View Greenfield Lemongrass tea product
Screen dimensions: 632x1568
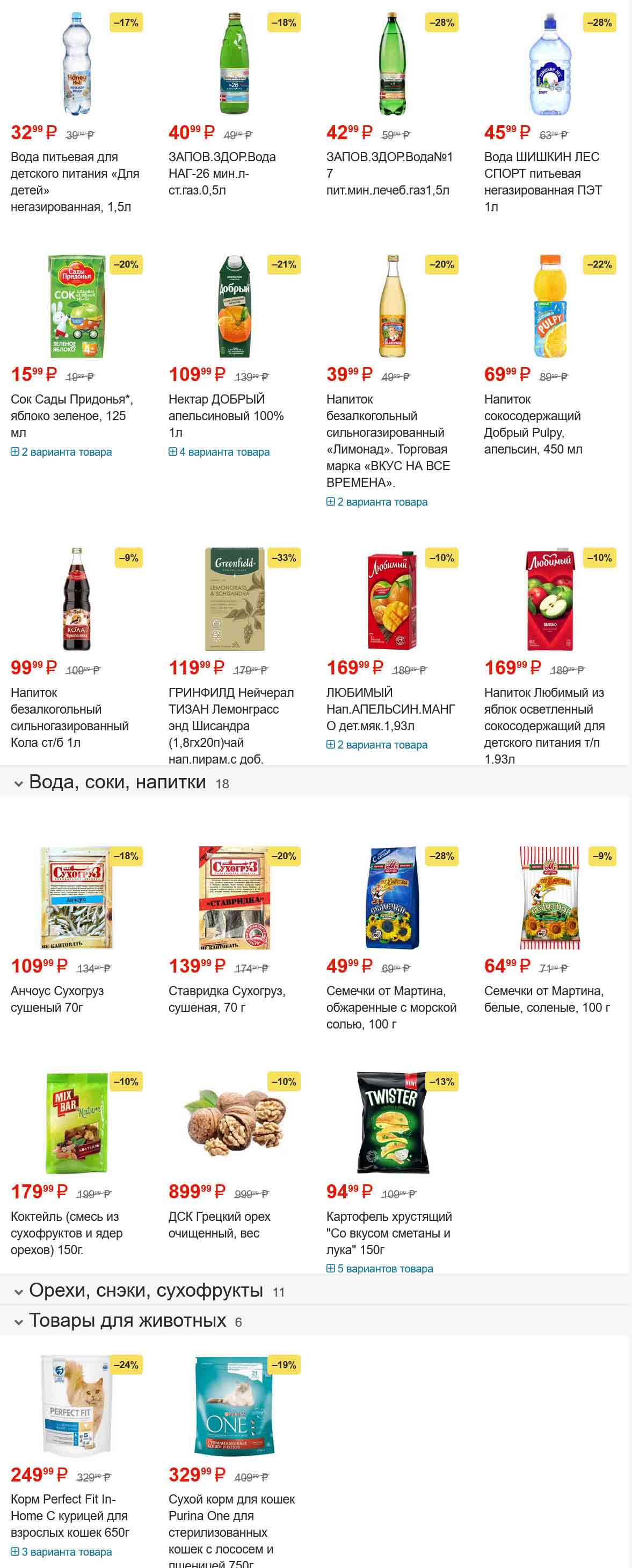click(x=234, y=599)
